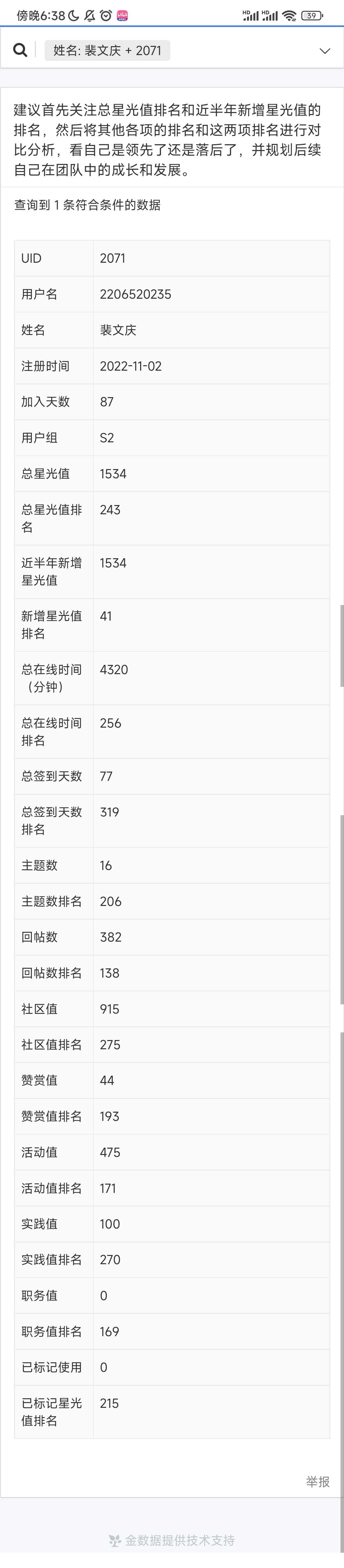This screenshot has width=344, height=1568.
Task: Open the 金数据提供技术支持 link
Action: point(172,1539)
